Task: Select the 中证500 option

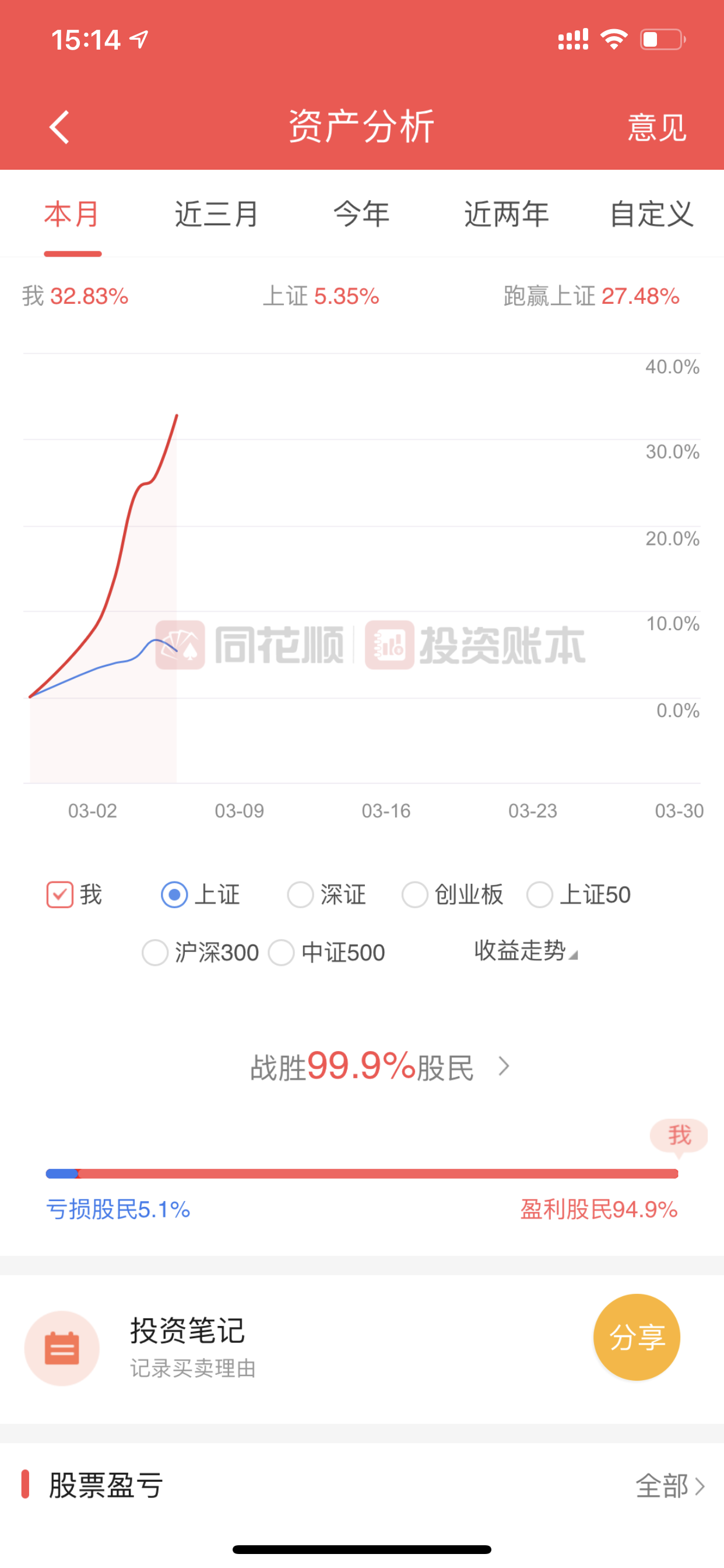Action: (282, 953)
